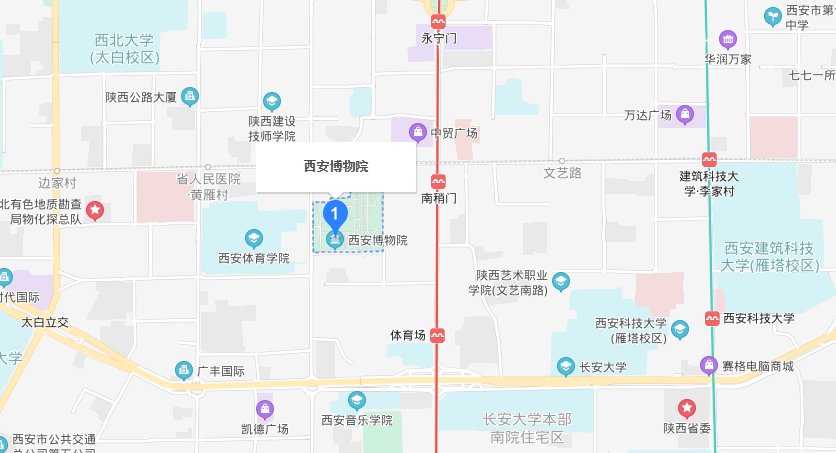Select the 南稍门 metro station icon
Image resolution: width=836 pixels, height=453 pixels.
(x=438, y=181)
